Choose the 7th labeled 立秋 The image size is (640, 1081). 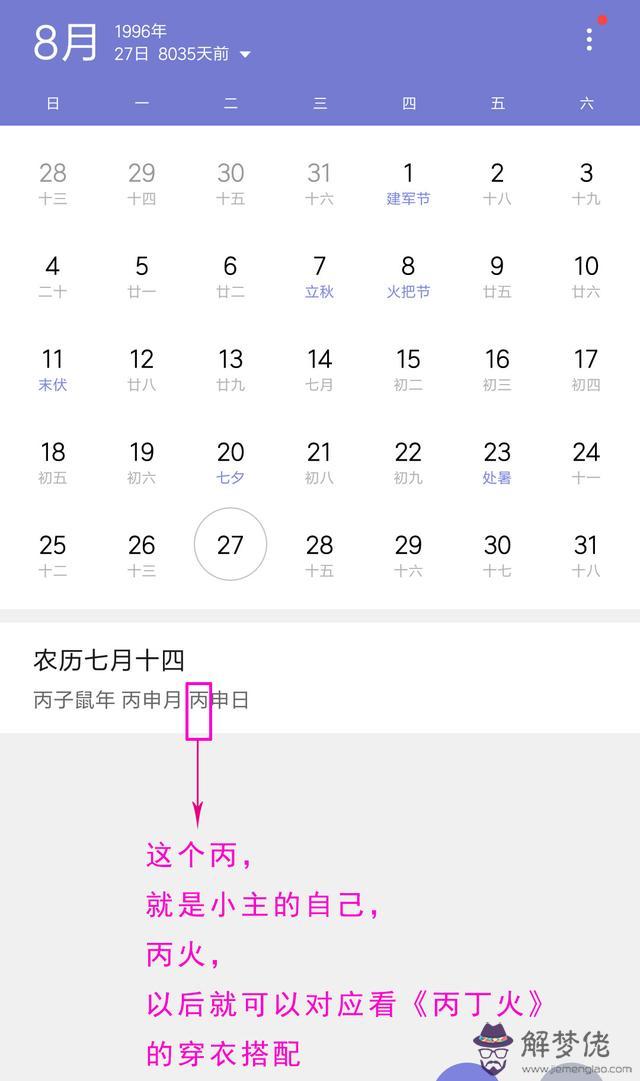click(x=319, y=275)
